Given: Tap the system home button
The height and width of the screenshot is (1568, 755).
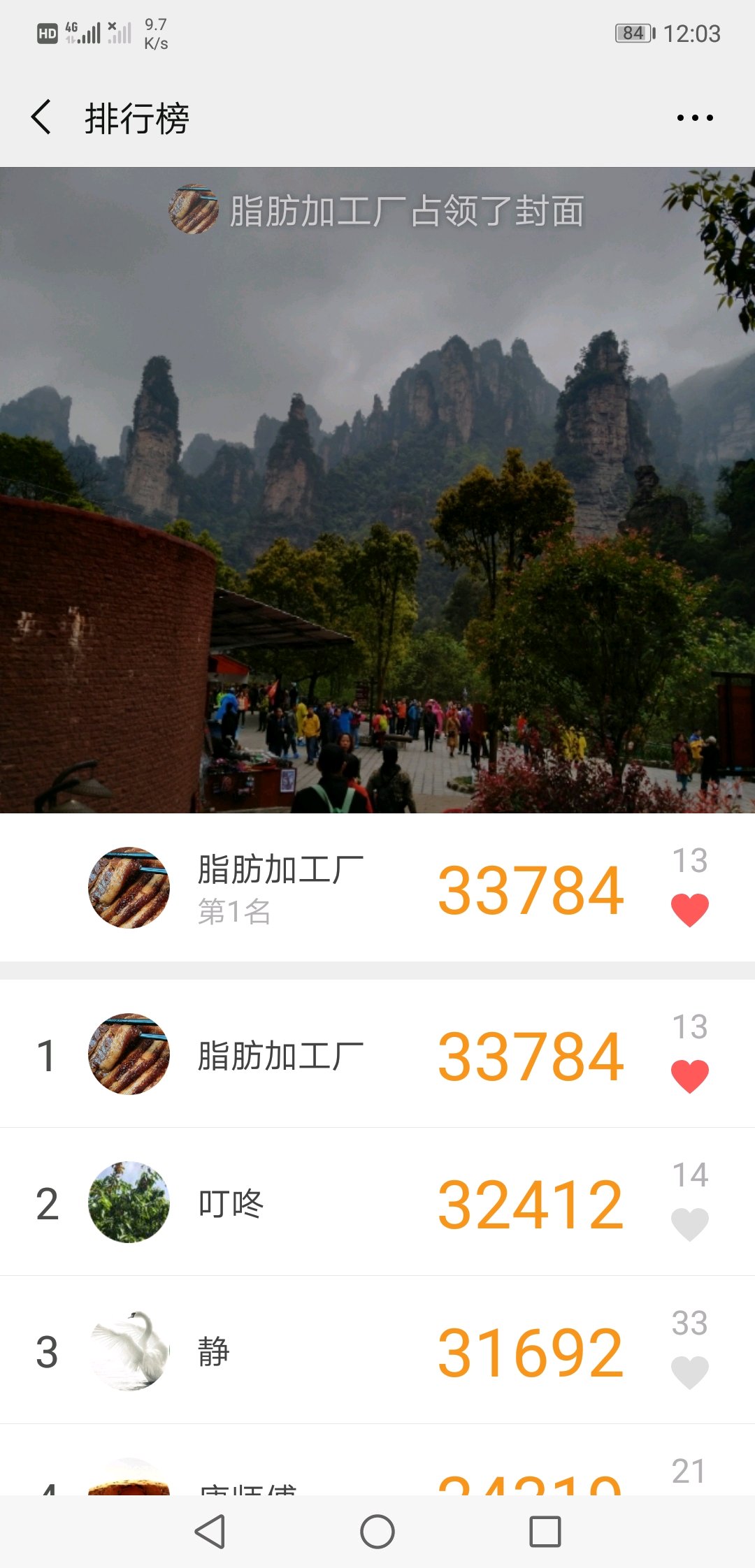Looking at the screenshot, I should (377, 1532).
